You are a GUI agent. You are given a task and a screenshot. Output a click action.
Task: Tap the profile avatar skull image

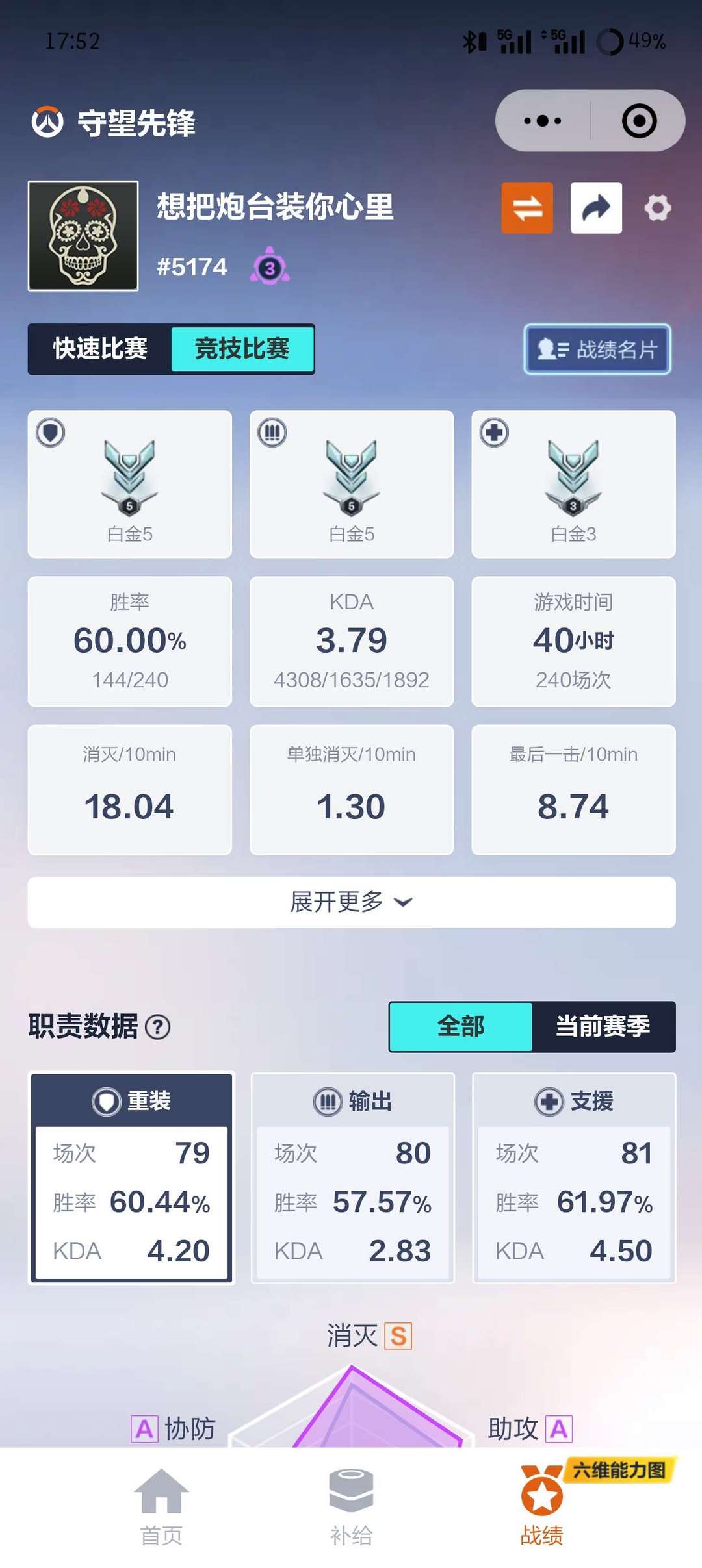tap(83, 236)
